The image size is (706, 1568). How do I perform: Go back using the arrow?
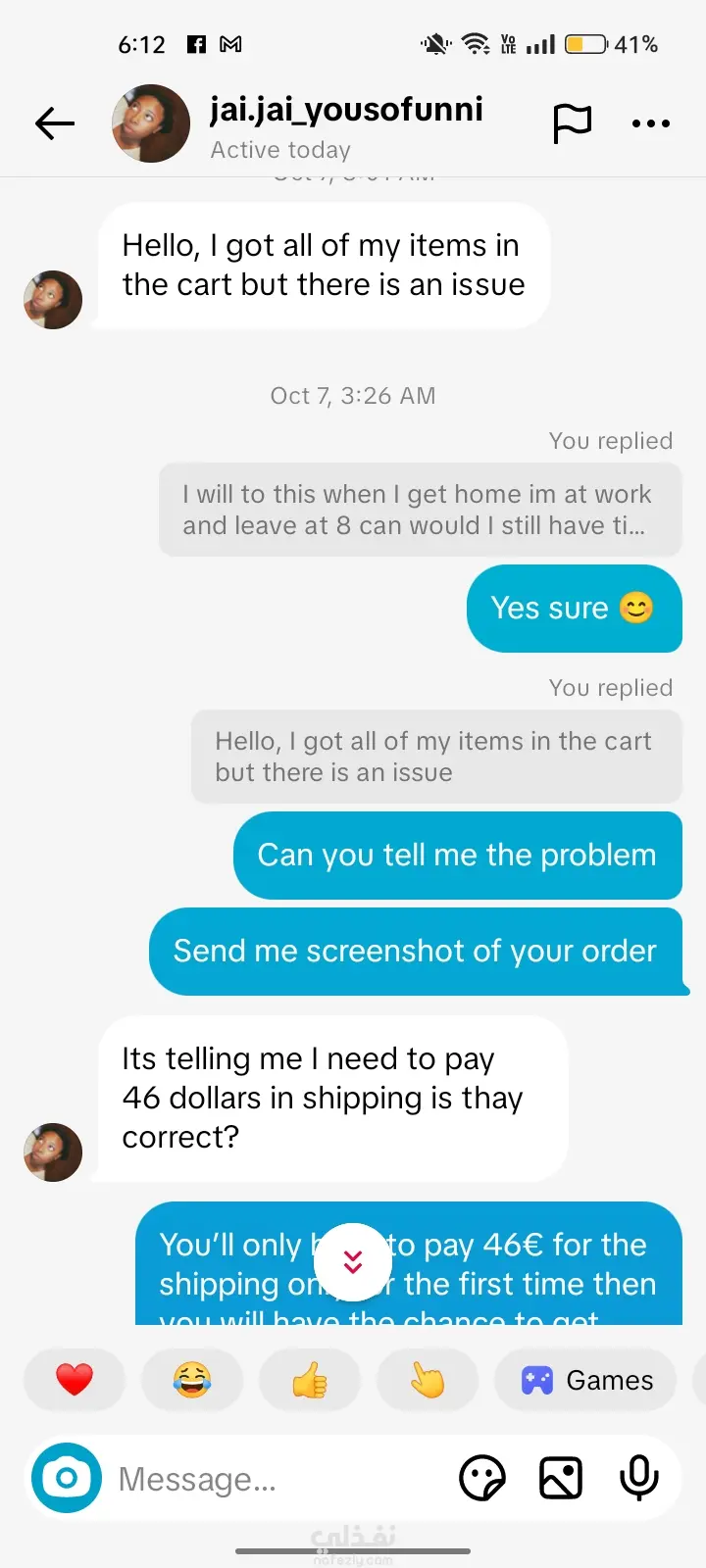click(x=55, y=123)
